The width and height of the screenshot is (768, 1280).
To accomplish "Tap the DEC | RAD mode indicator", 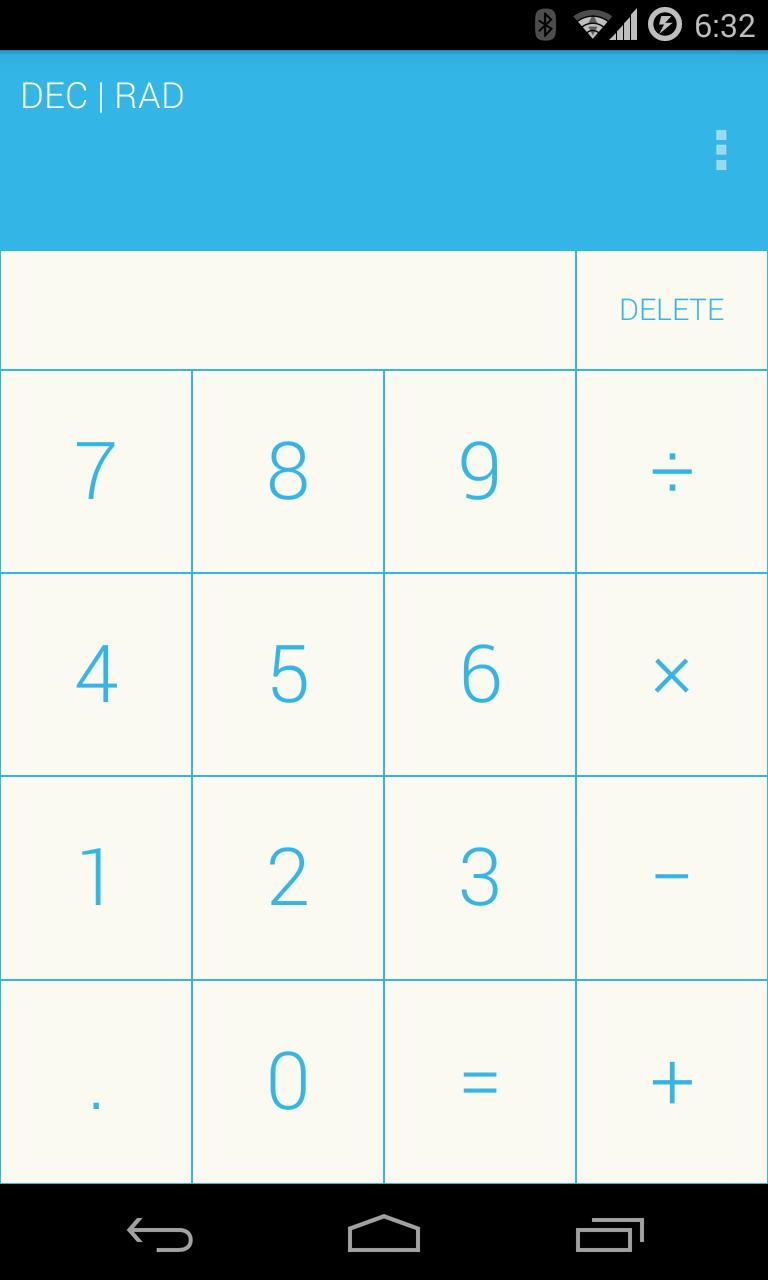I will [103, 95].
